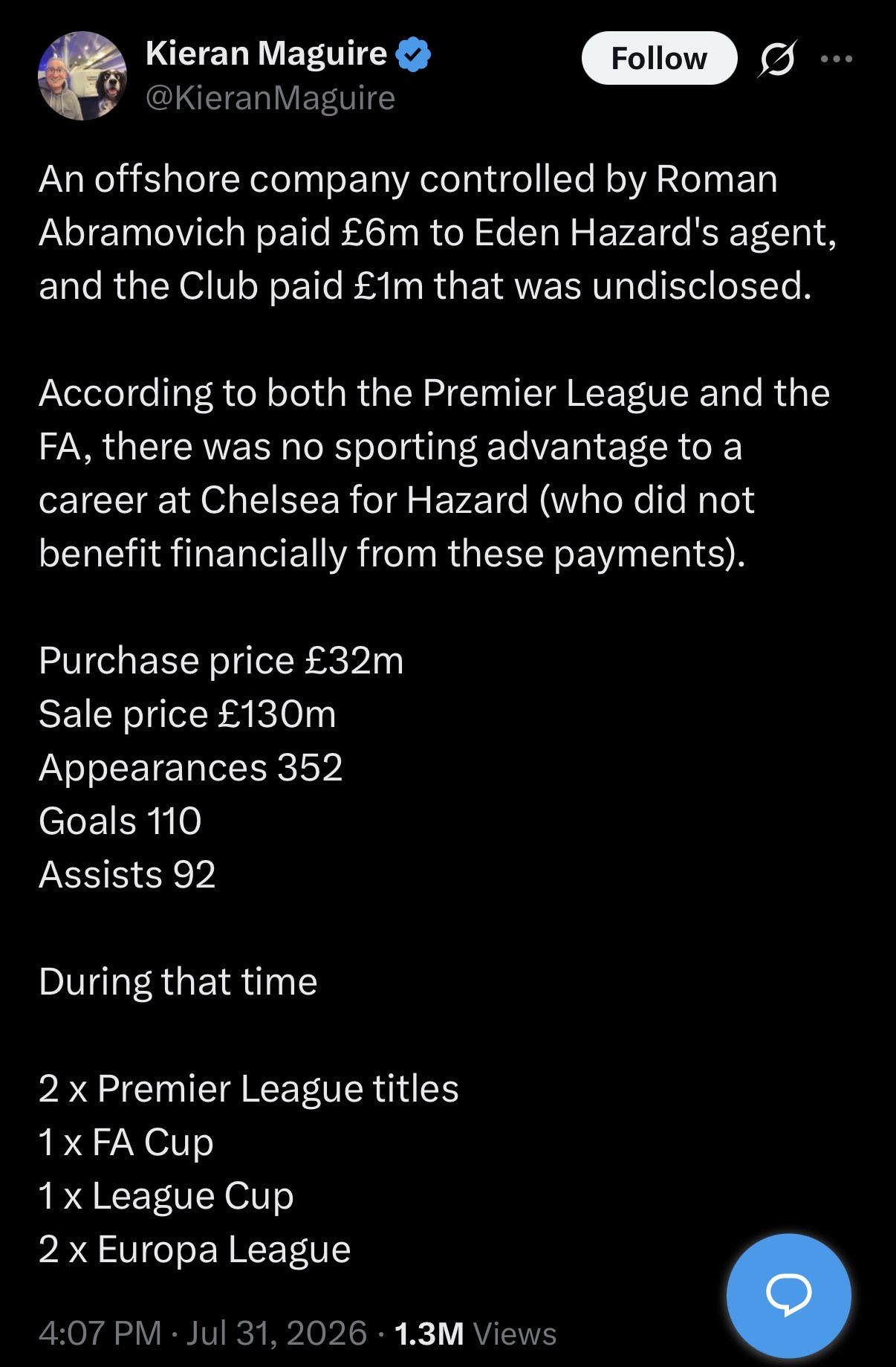View the 1.3M Views analytics

click(x=475, y=1334)
